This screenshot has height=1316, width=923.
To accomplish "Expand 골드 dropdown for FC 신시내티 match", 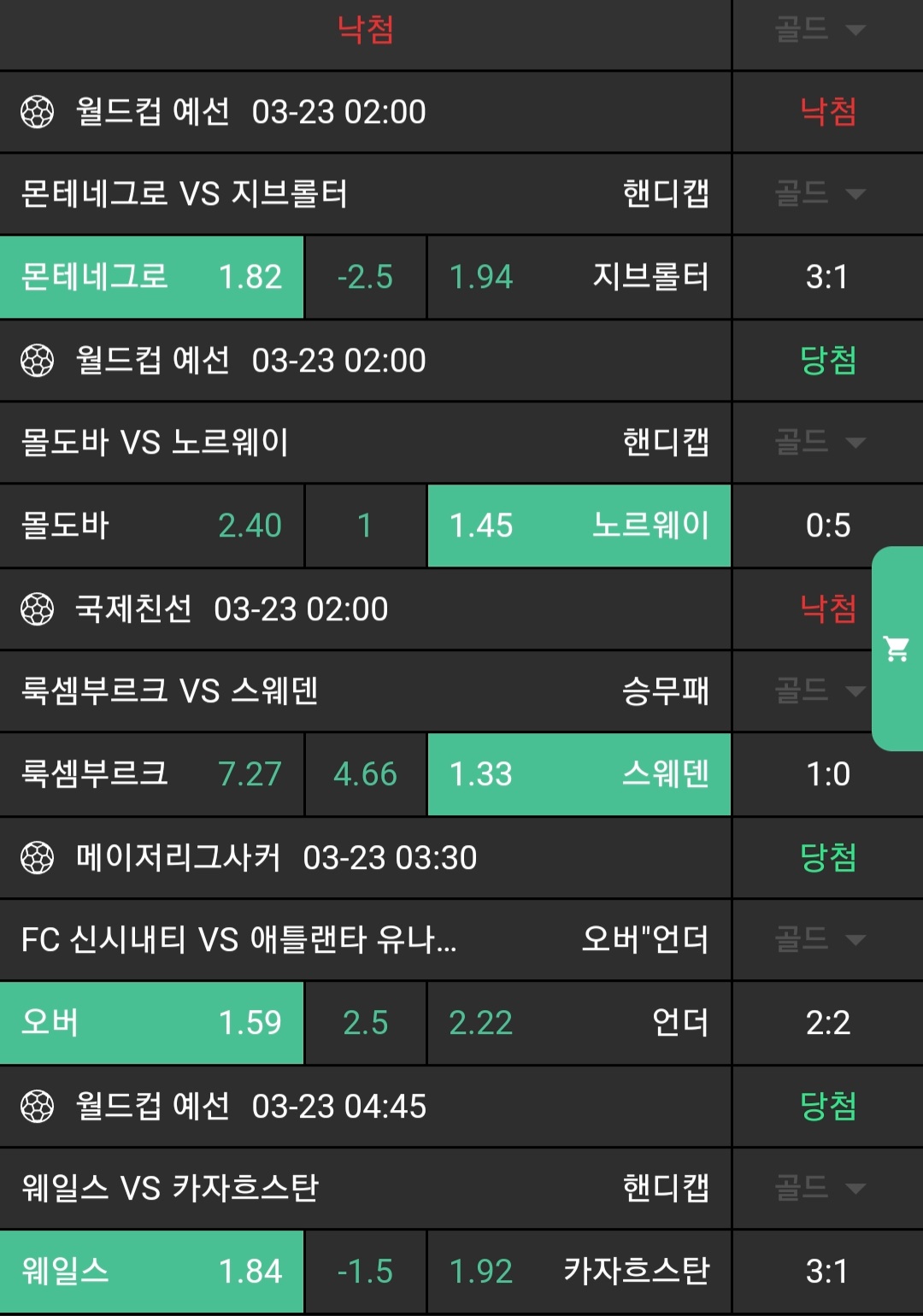I will [820, 940].
